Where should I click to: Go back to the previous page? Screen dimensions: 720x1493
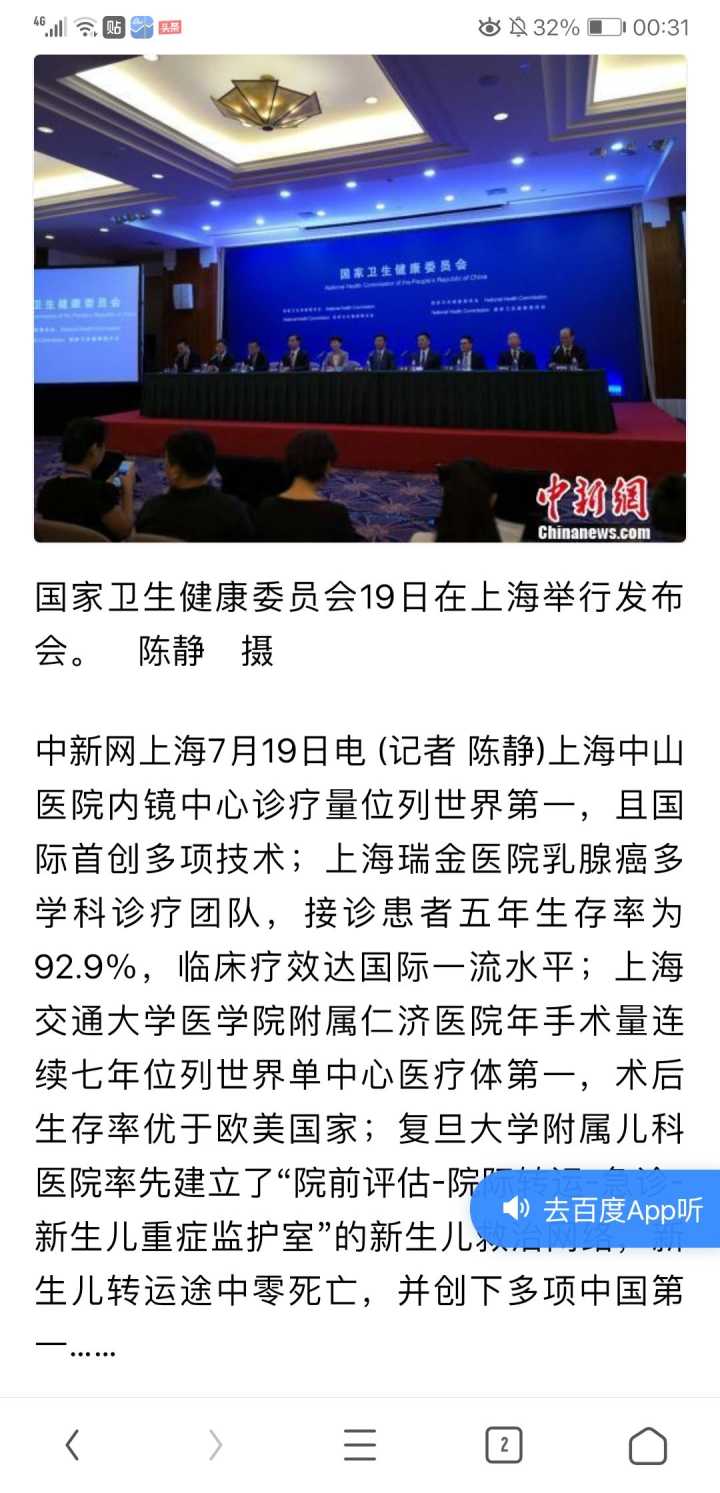(72, 1445)
